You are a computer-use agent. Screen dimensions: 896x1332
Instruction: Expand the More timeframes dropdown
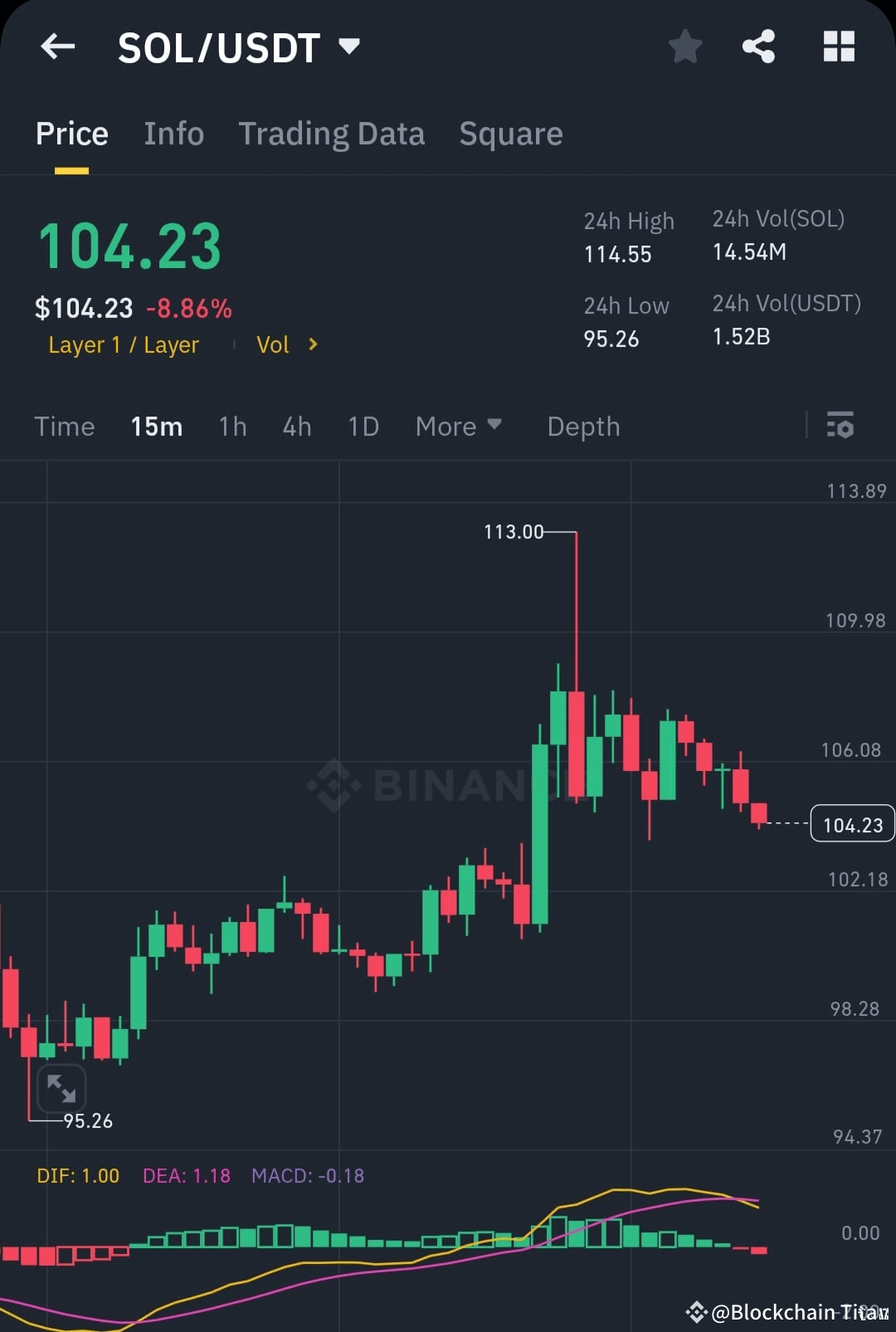(x=459, y=426)
